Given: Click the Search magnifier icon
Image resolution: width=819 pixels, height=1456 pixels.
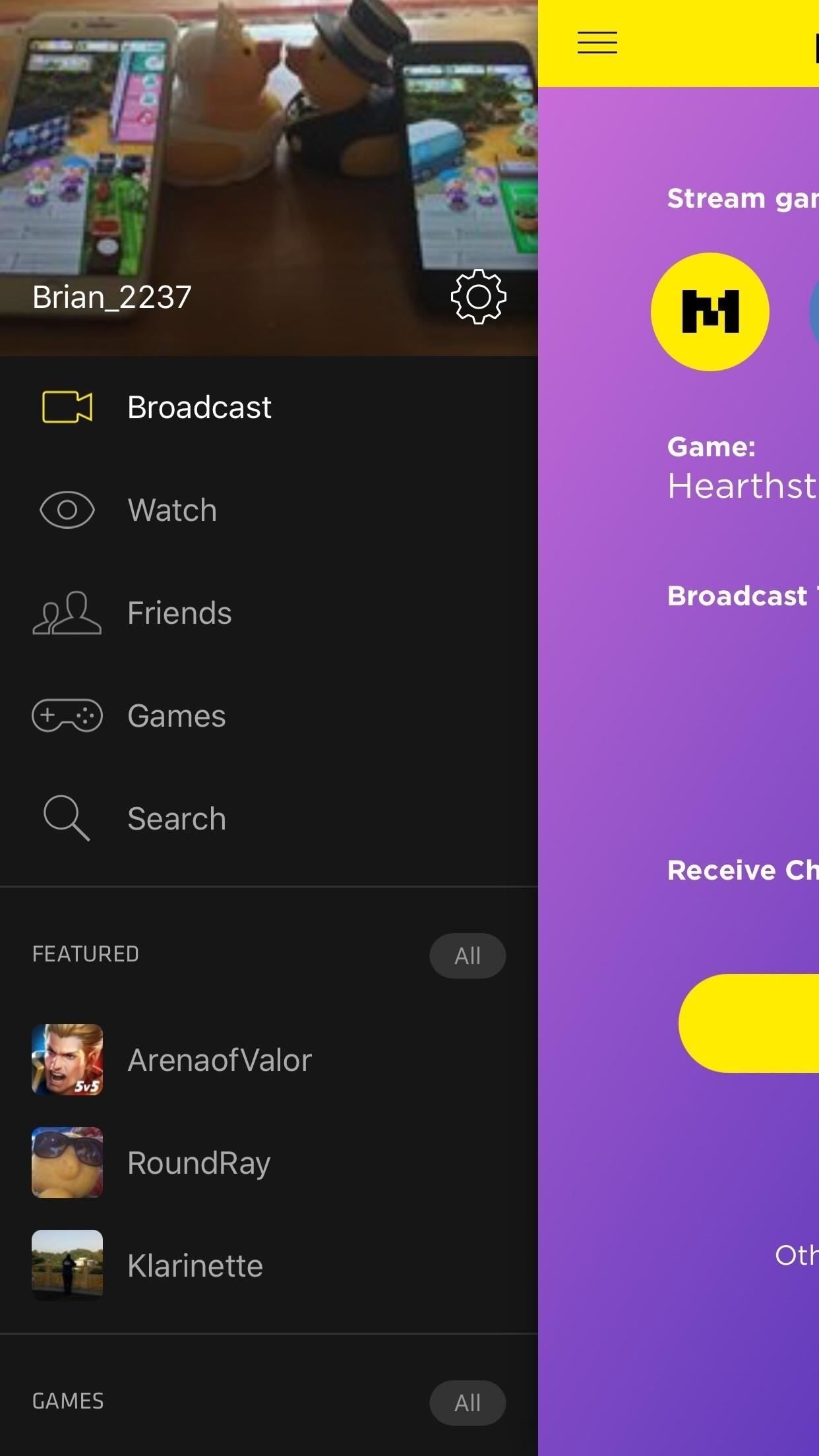Looking at the screenshot, I should 67,818.
